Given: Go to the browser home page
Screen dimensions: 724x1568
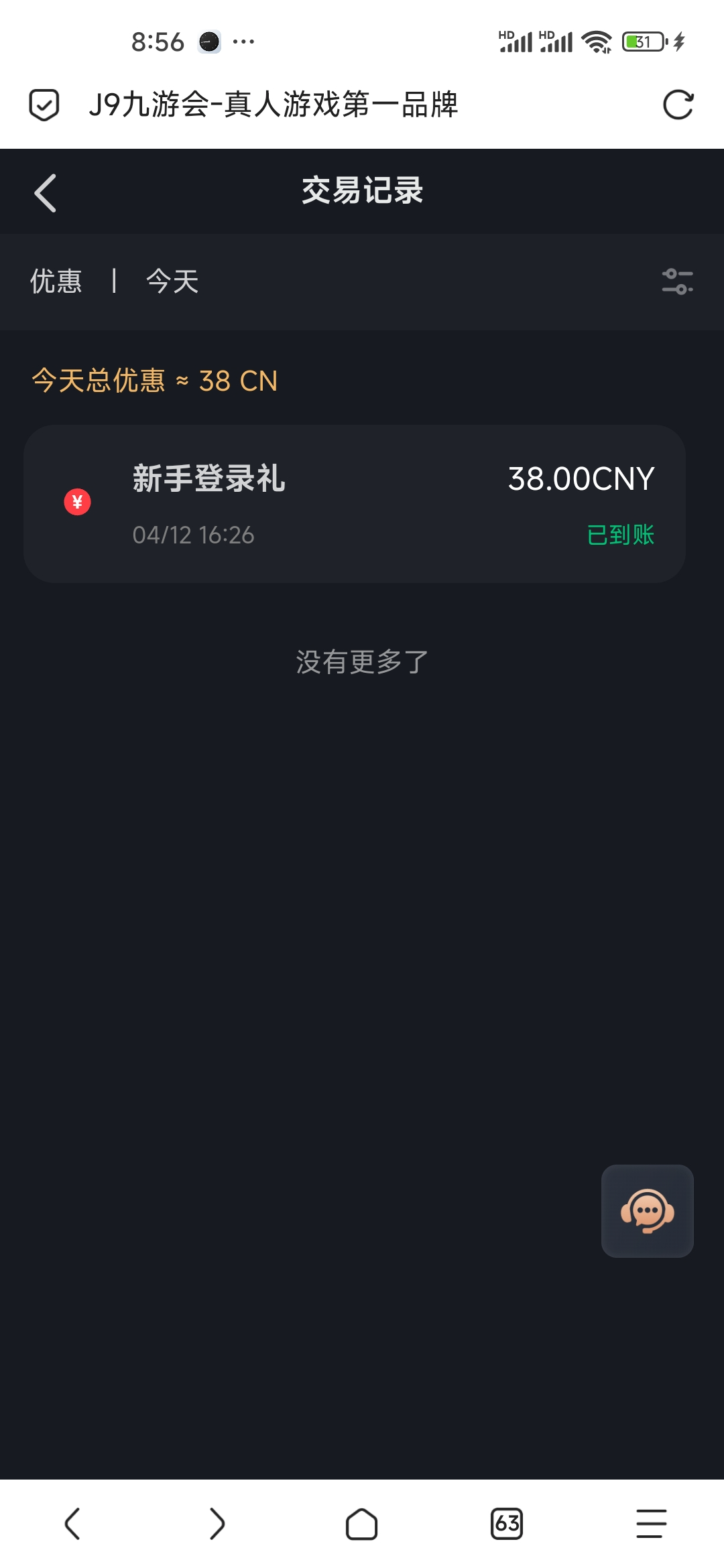Looking at the screenshot, I should pyautogui.click(x=361, y=1524).
